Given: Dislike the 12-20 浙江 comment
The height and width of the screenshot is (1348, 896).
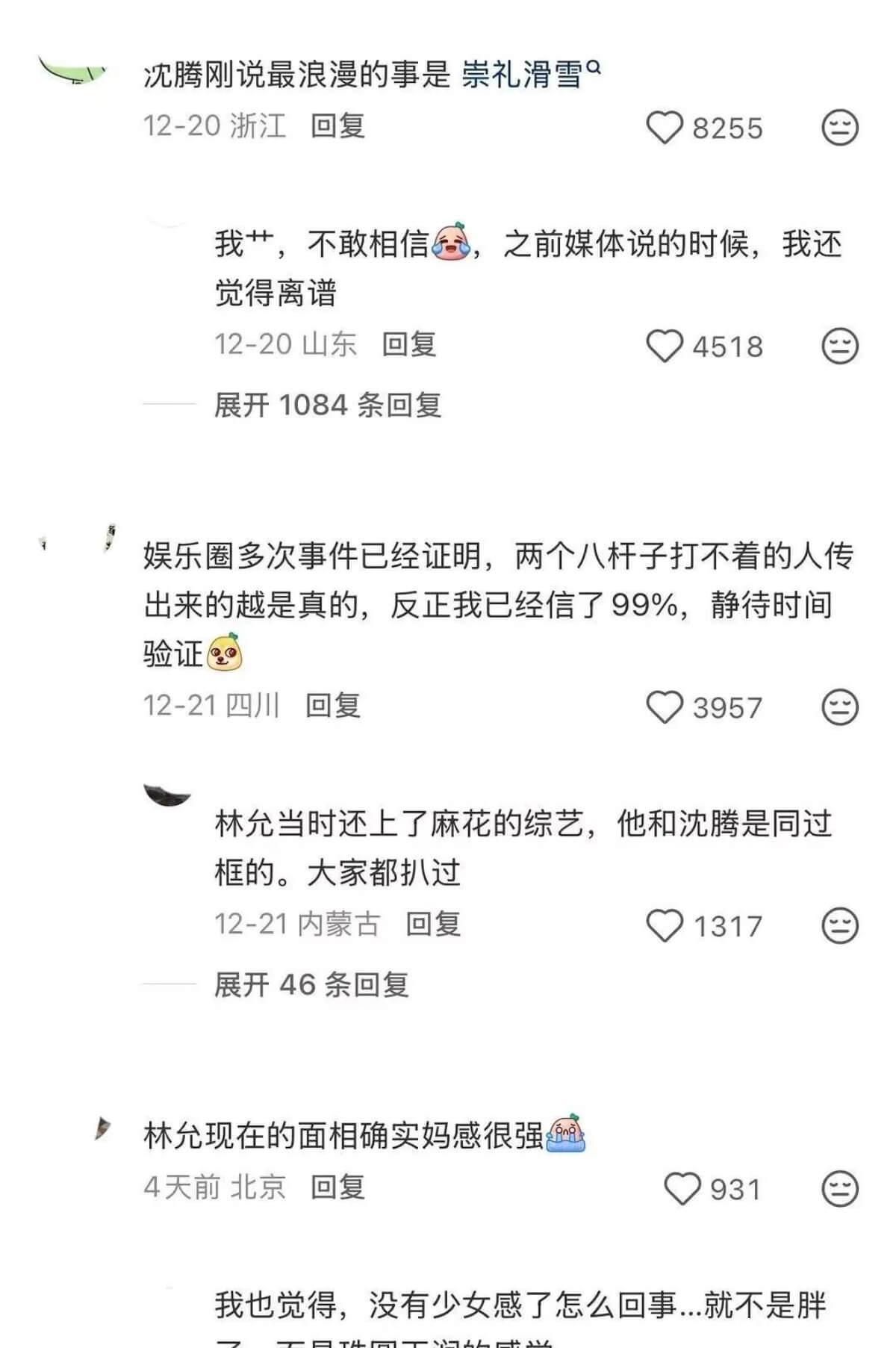Looking at the screenshot, I should coord(840,128).
